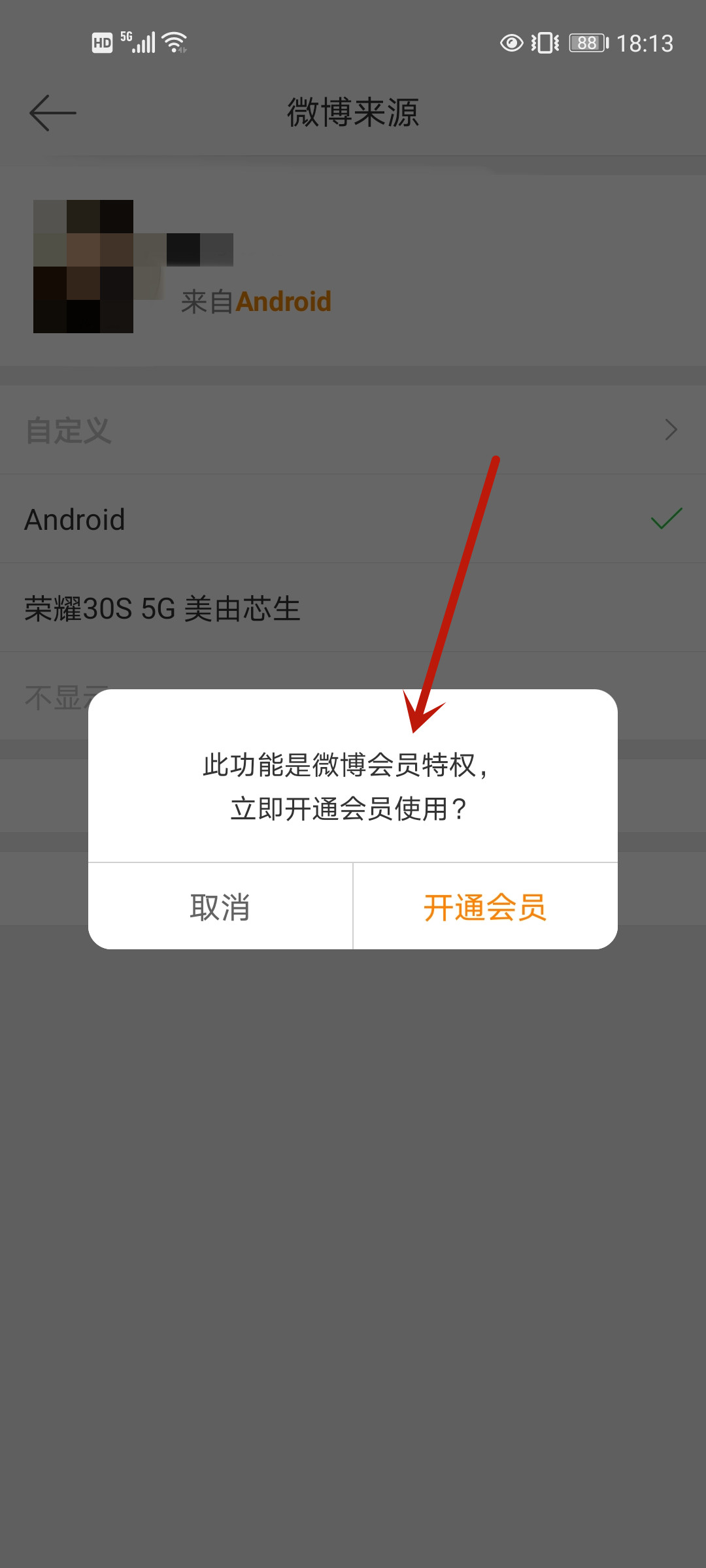
Task: Tap the orange Android label after 来自
Action: tap(284, 301)
